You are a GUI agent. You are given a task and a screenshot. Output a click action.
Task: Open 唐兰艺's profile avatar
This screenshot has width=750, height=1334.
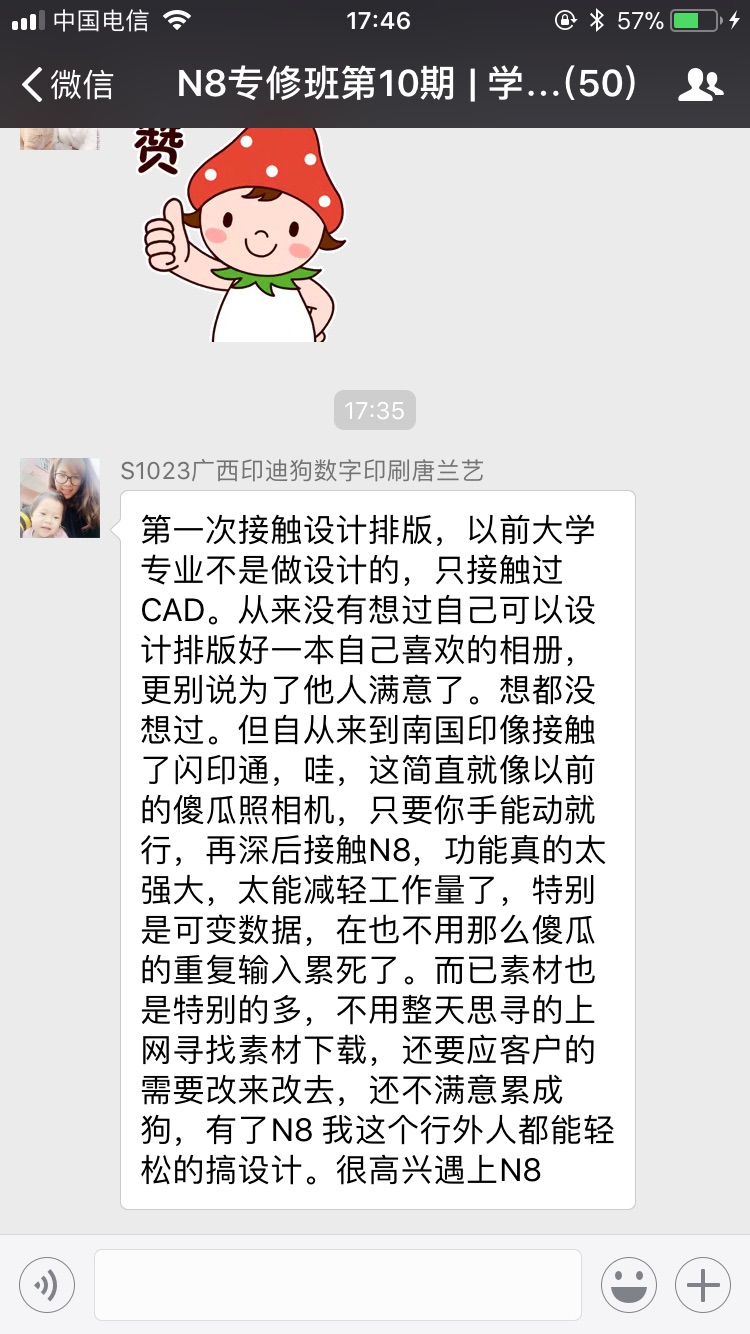pyautogui.click(x=60, y=498)
